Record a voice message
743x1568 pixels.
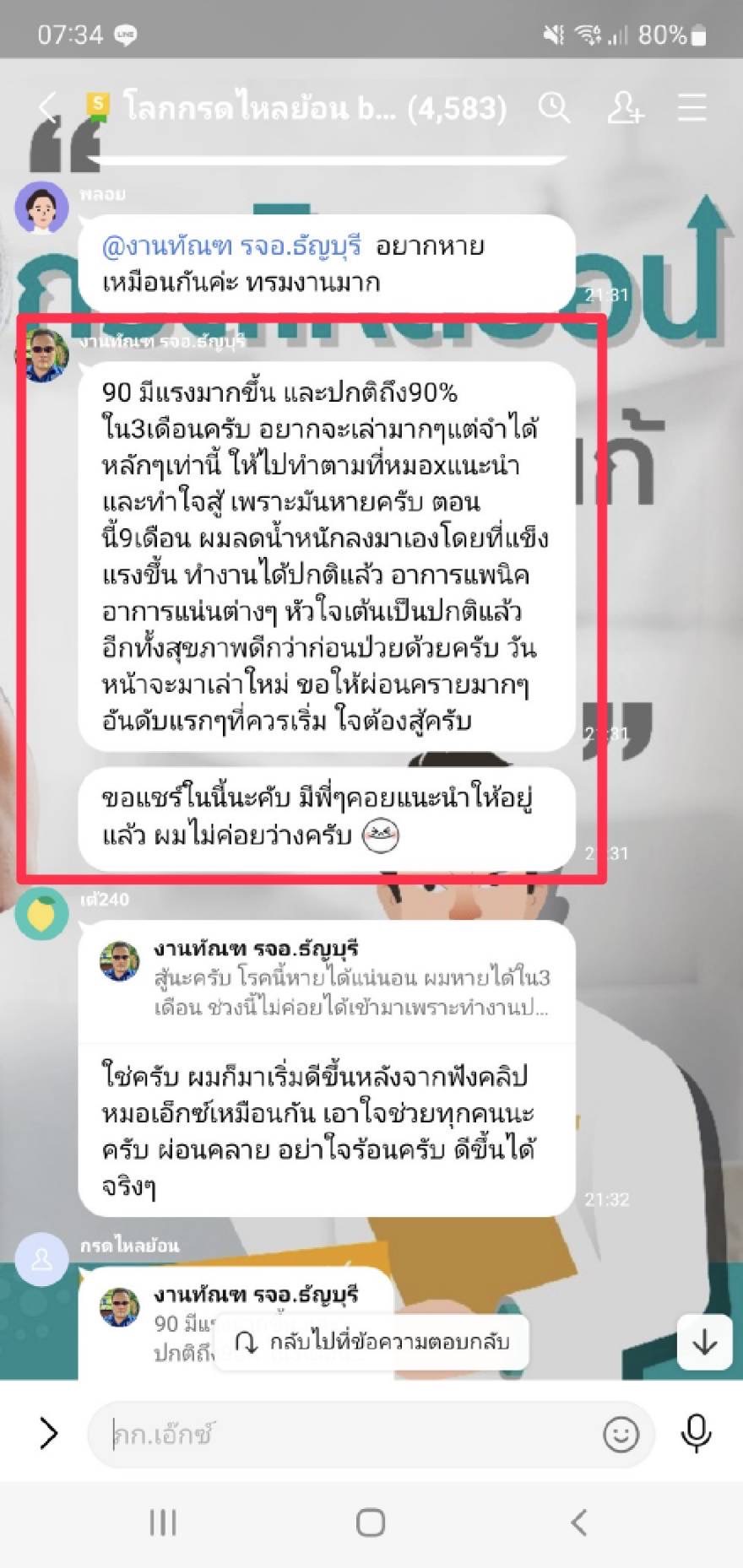pyautogui.click(x=696, y=1433)
